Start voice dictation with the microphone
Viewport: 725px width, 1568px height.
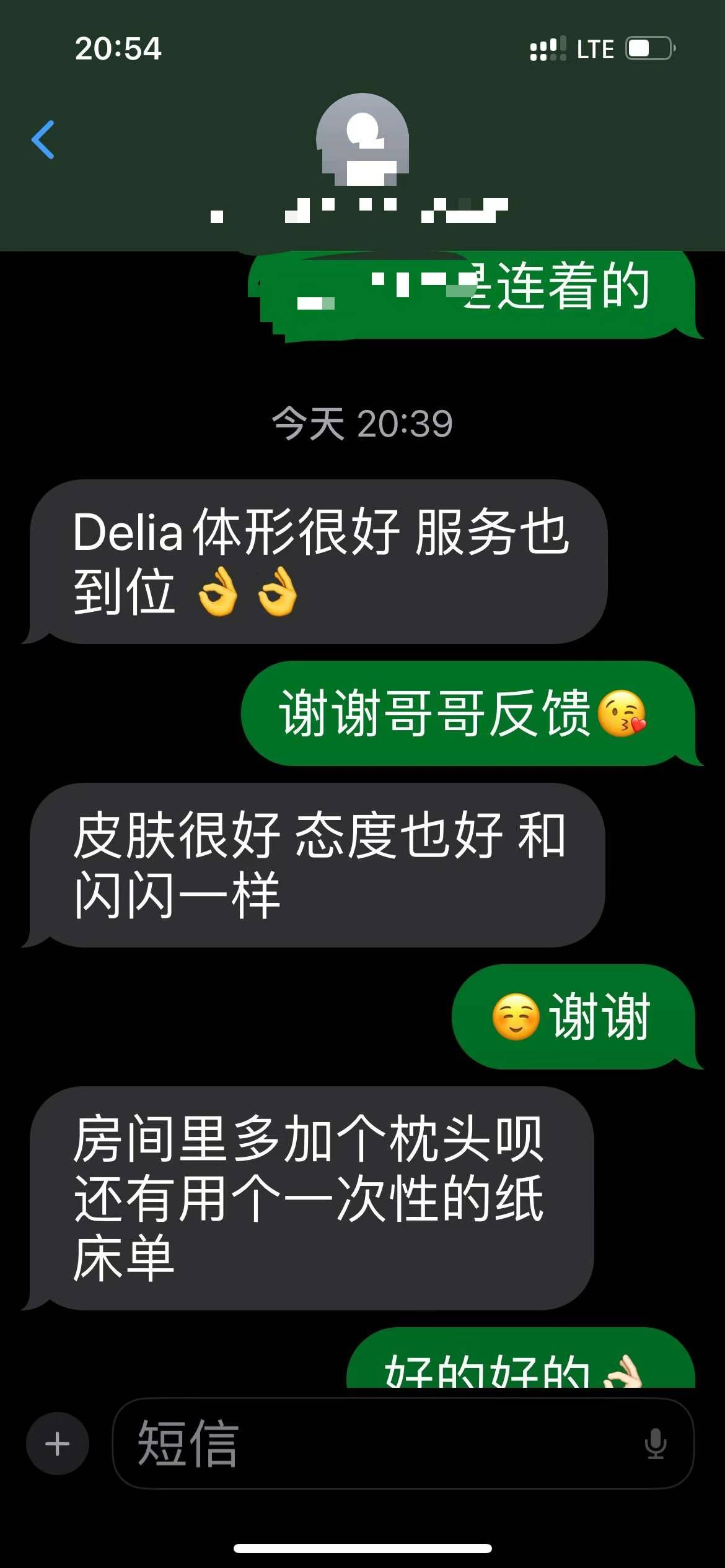pos(655,1444)
